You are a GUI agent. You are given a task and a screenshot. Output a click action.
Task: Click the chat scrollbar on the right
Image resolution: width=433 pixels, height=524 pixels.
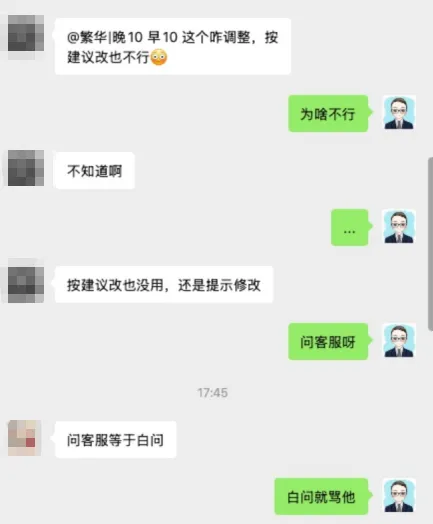click(430, 244)
